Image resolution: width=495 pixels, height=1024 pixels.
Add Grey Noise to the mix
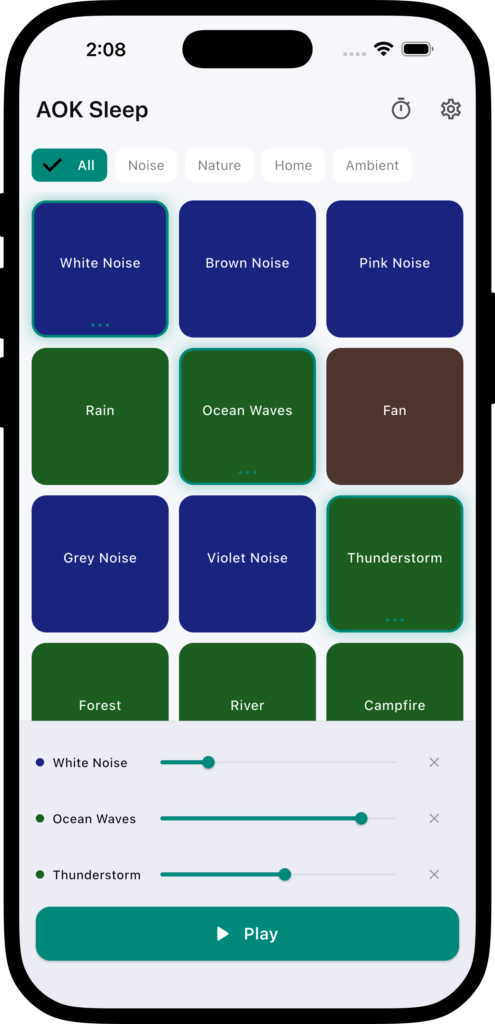pos(100,564)
